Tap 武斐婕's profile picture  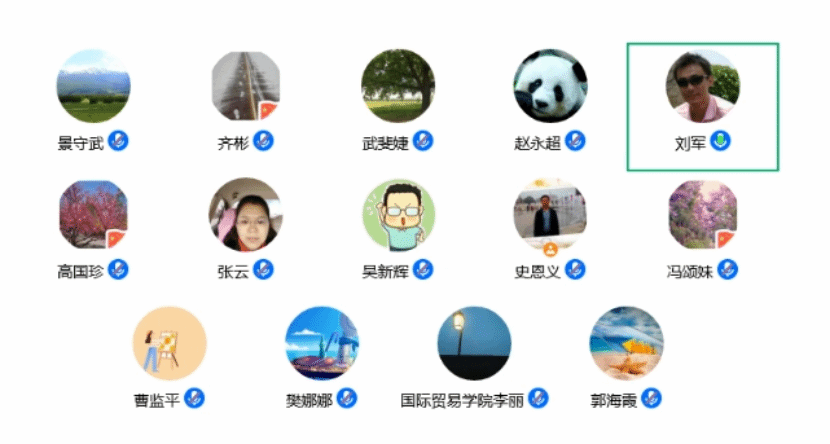click(398, 86)
